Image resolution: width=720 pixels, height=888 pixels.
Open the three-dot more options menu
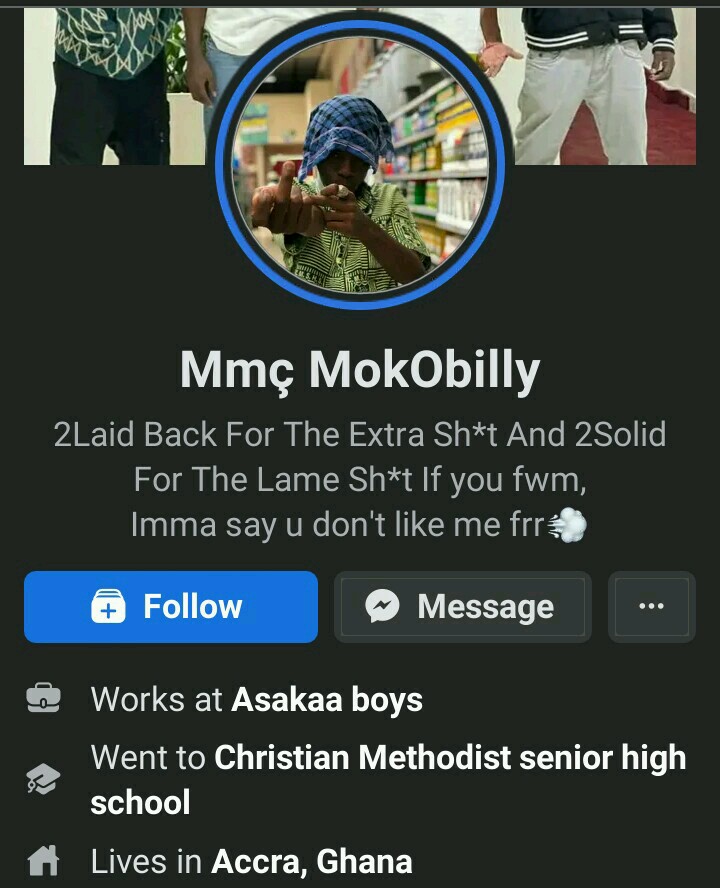[x=651, y=607]
